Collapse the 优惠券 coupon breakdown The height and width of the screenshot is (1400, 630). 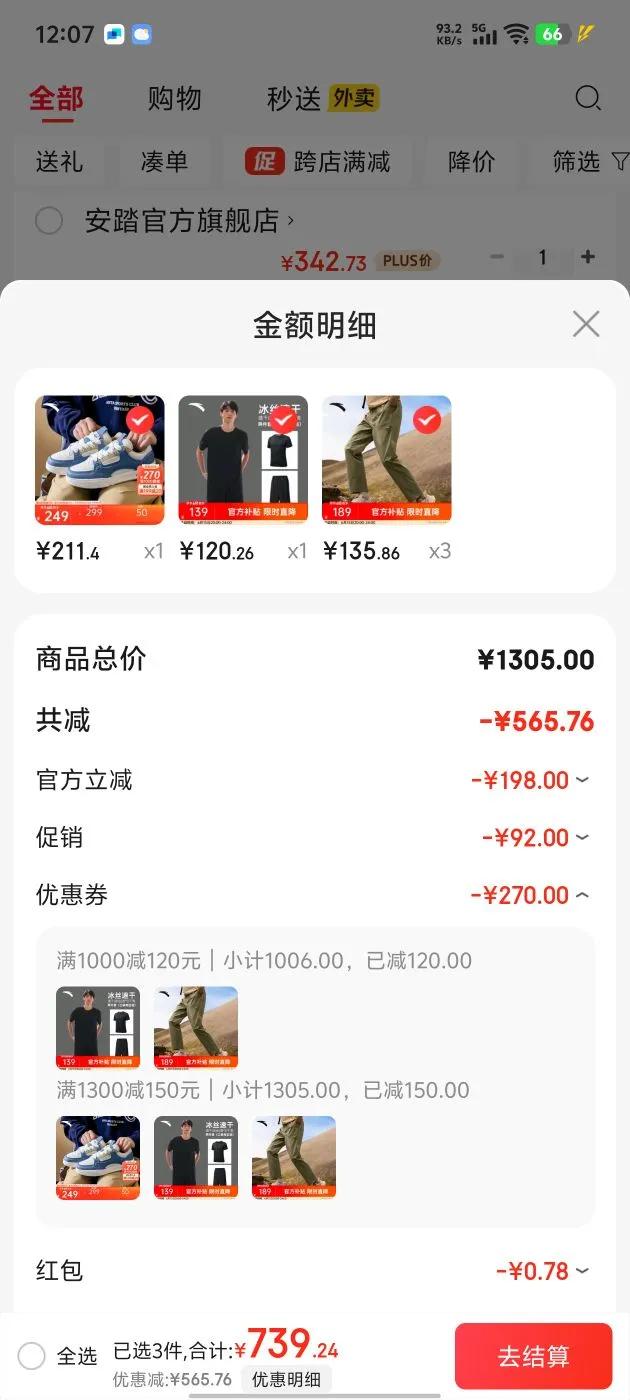pos(582,895)
